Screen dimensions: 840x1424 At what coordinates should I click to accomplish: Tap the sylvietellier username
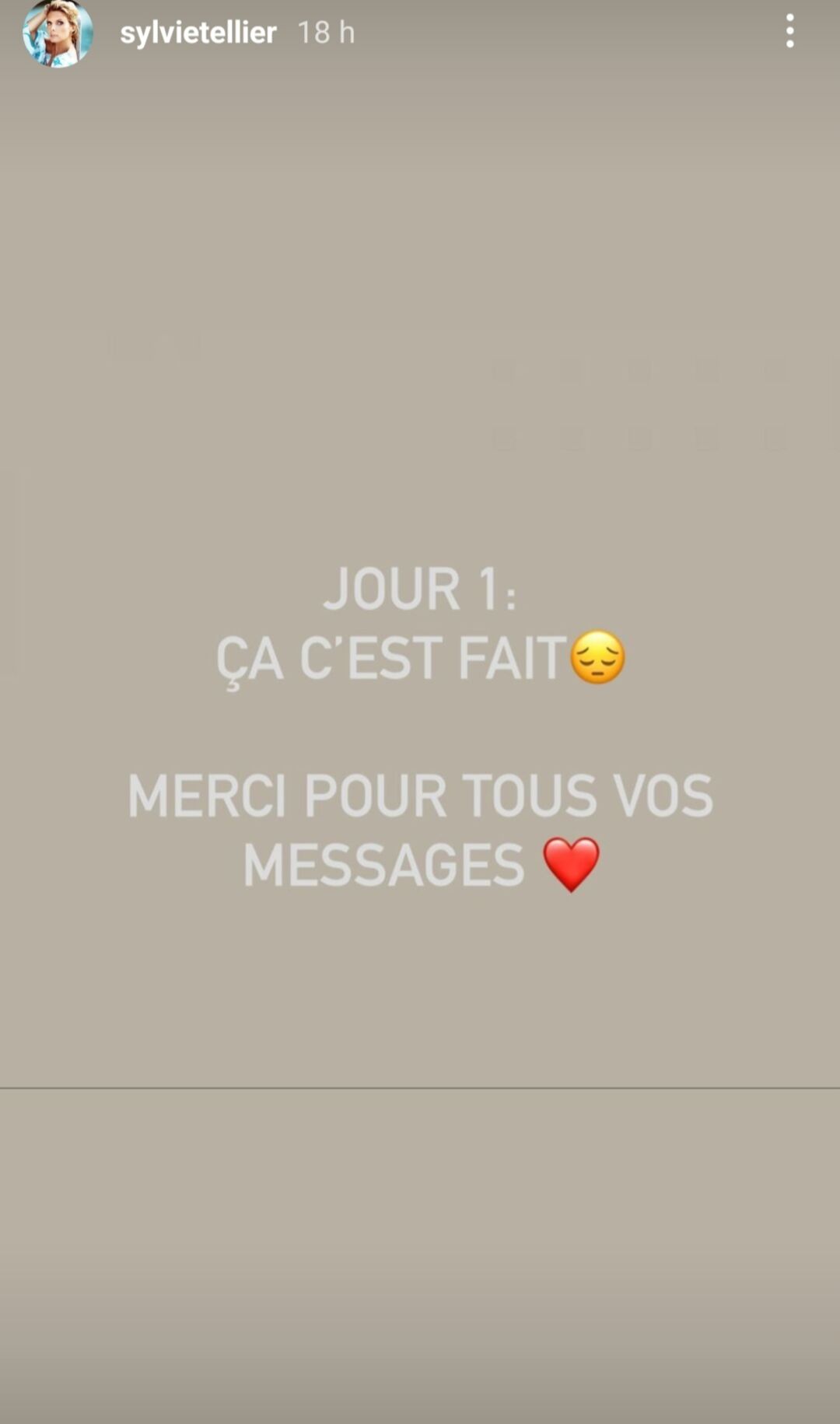198,33
